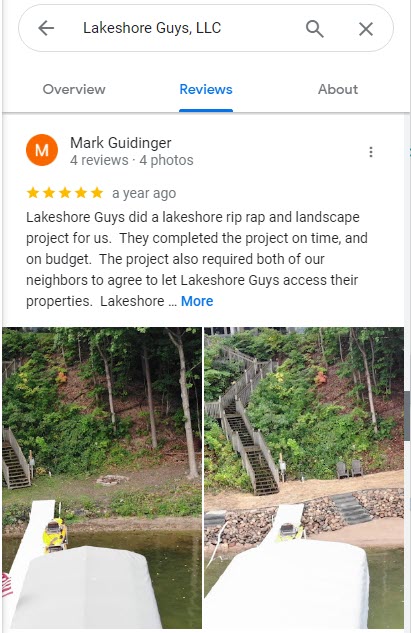Clear the search with the X icon

point(366,29)
